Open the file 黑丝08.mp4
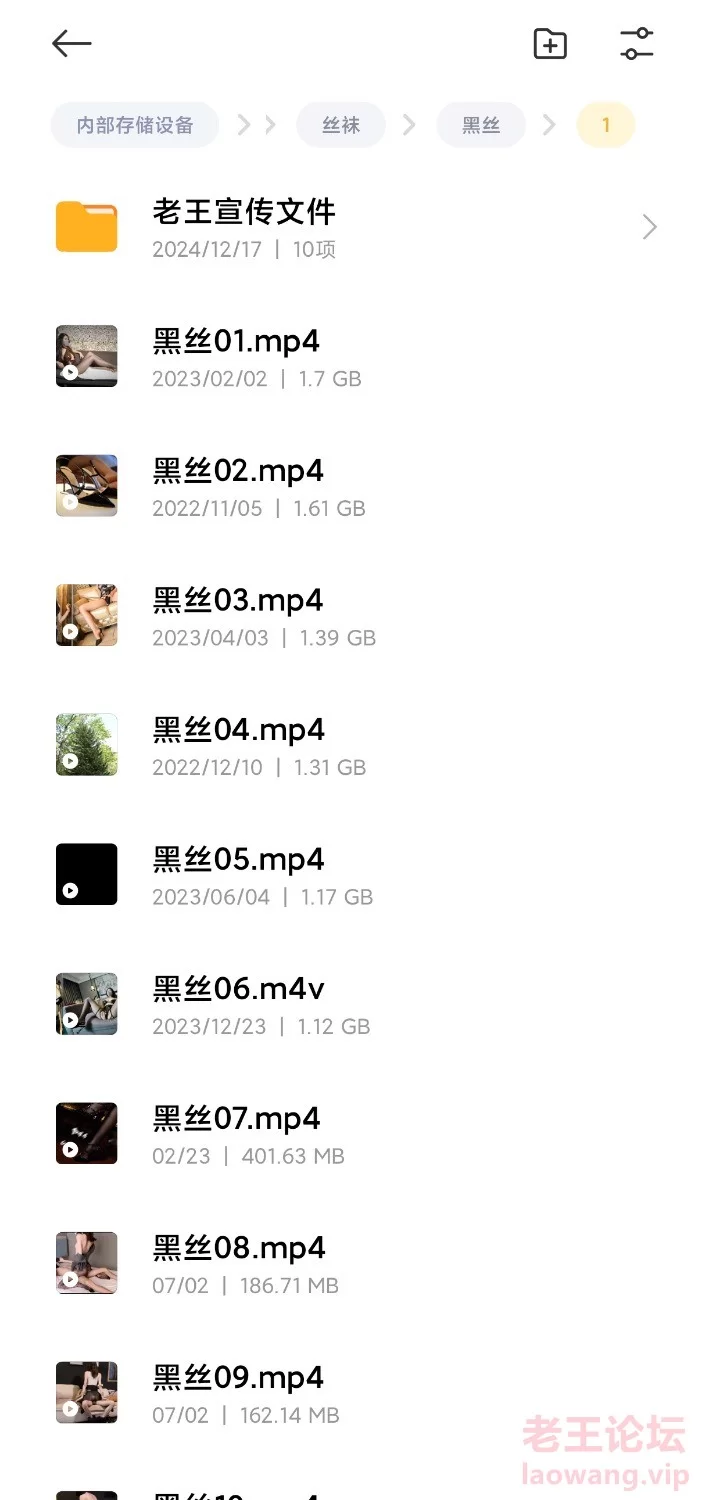Screen dimensions: 709x1500 (x=354, y=1263)
